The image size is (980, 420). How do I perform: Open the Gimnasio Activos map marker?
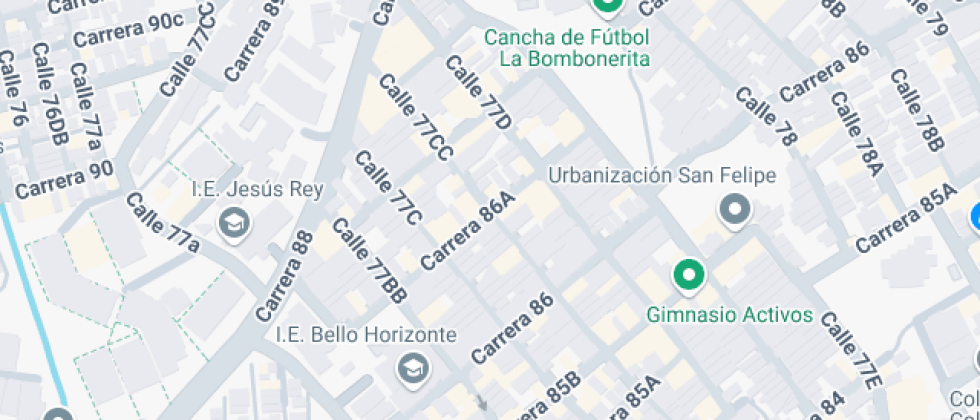pos(688,275)
